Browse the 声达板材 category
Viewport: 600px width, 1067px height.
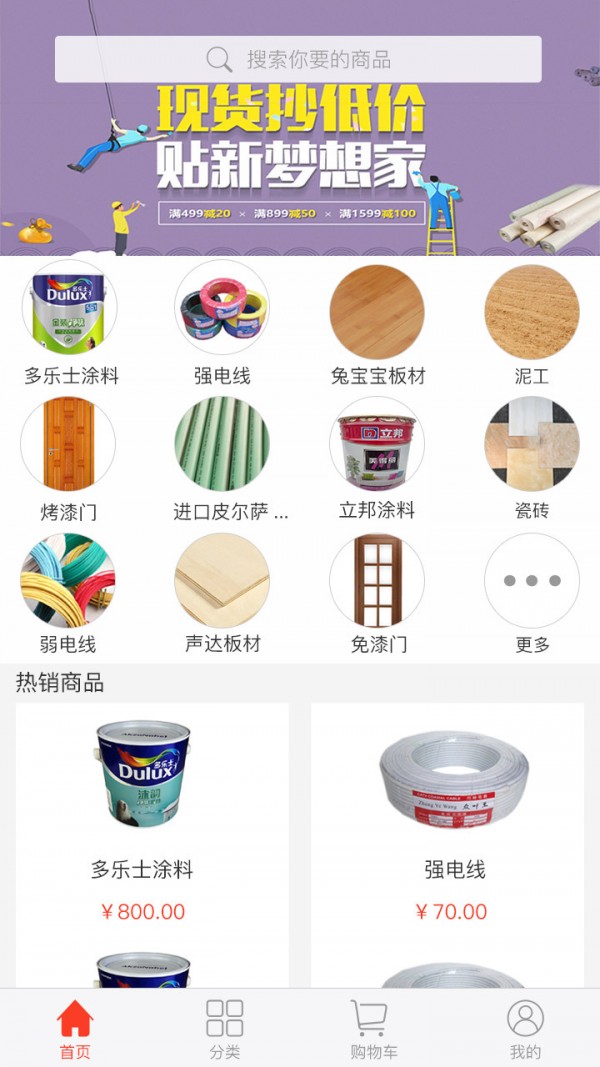coord(222,580)
